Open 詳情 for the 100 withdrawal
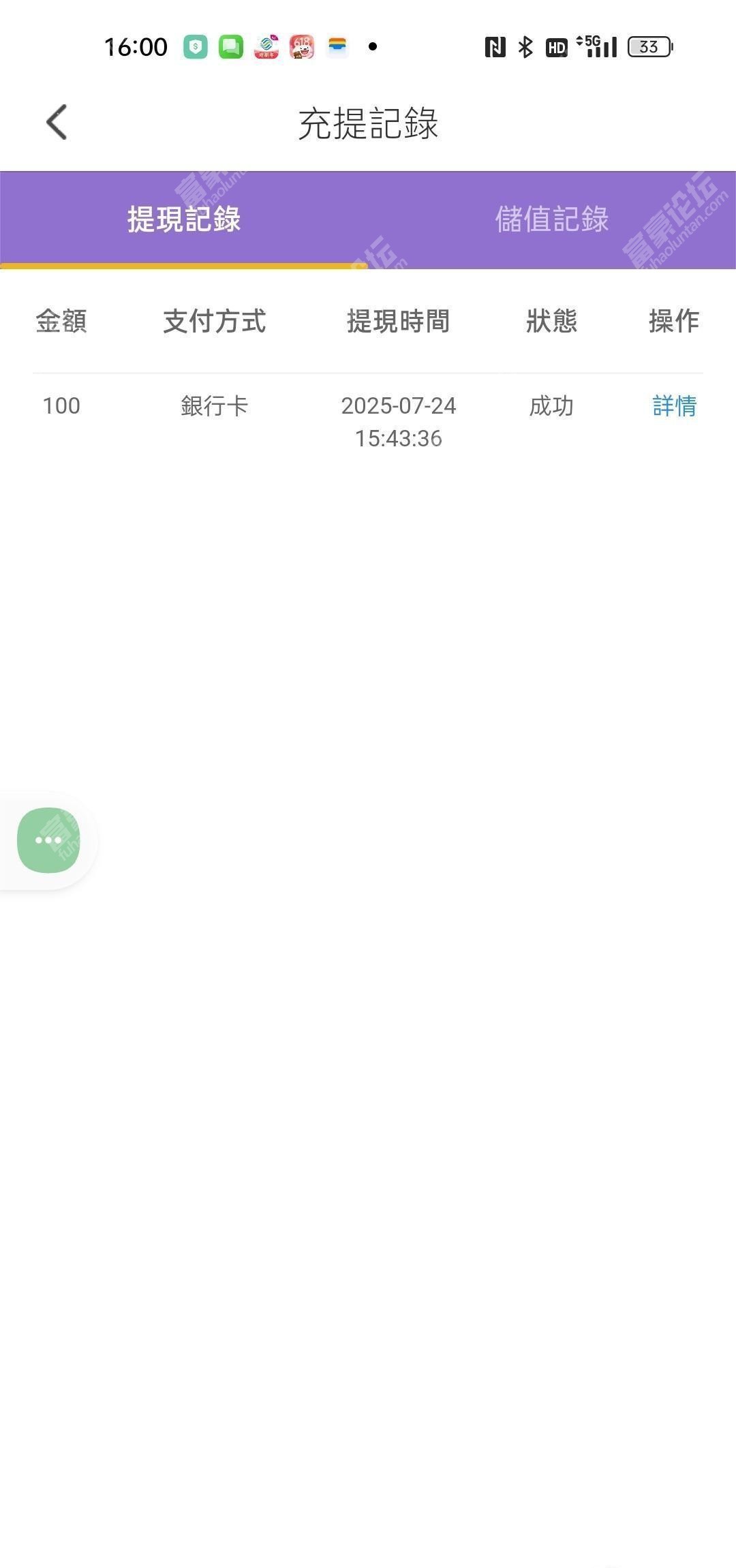736x1568 pixels. click(x=674, y=406)
